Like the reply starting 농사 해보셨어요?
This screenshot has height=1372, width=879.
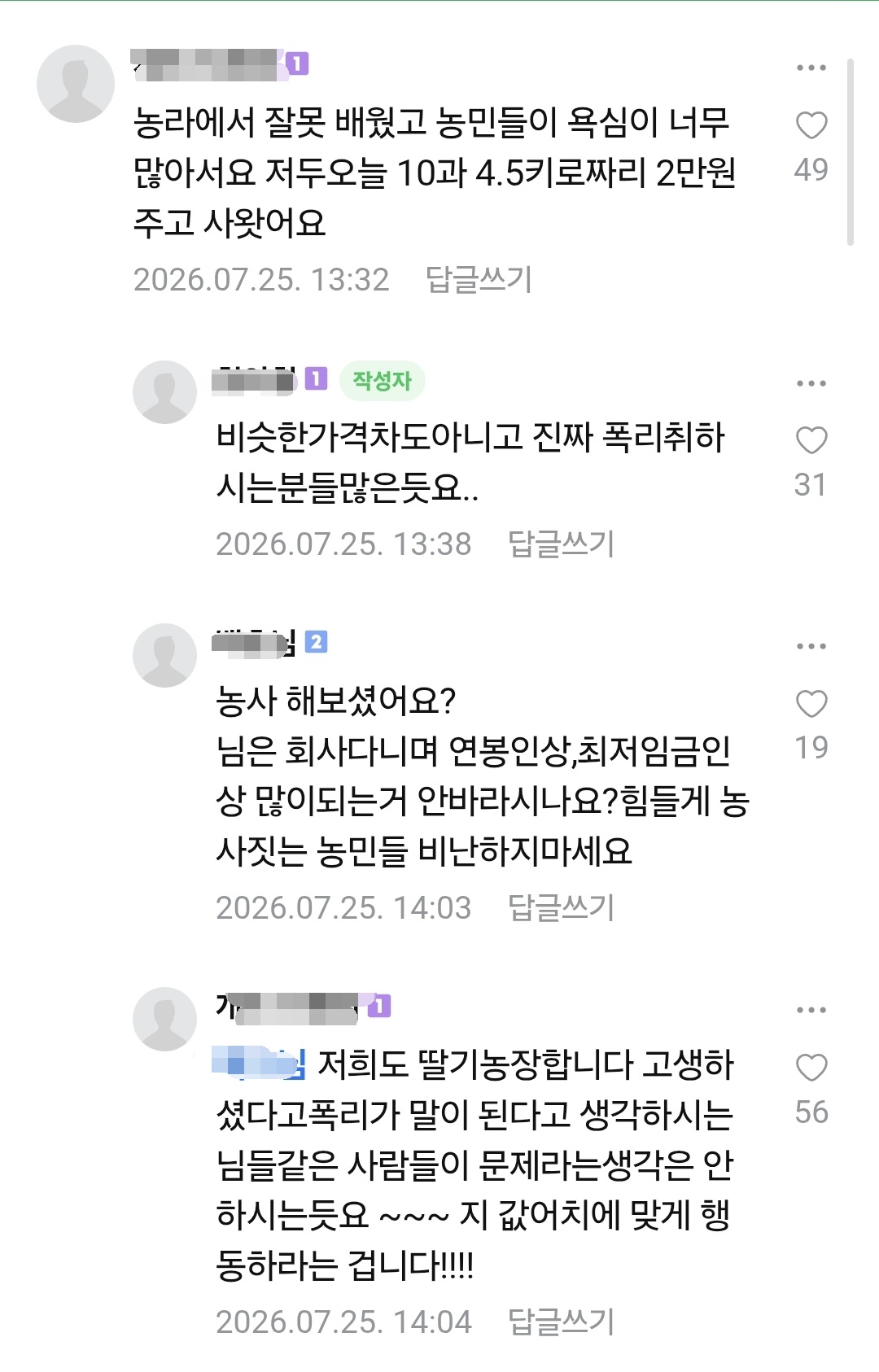[811, 703]
